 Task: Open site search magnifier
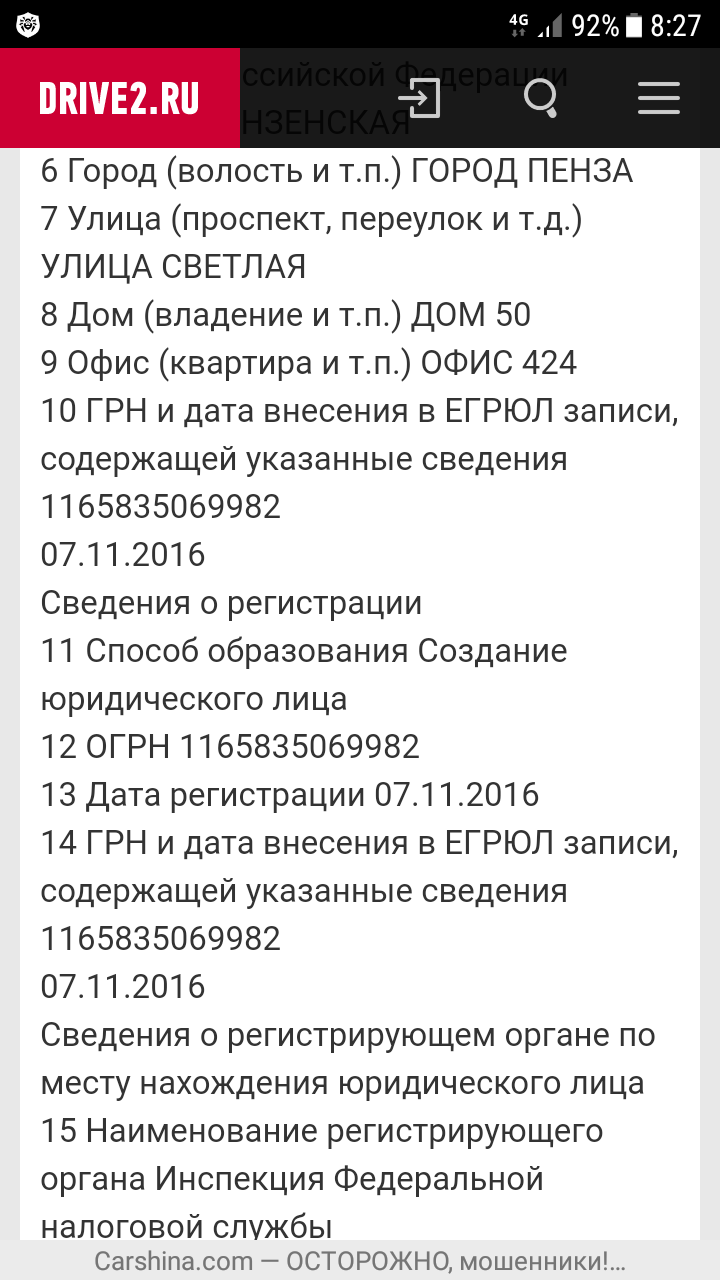(x=541, y=98)
